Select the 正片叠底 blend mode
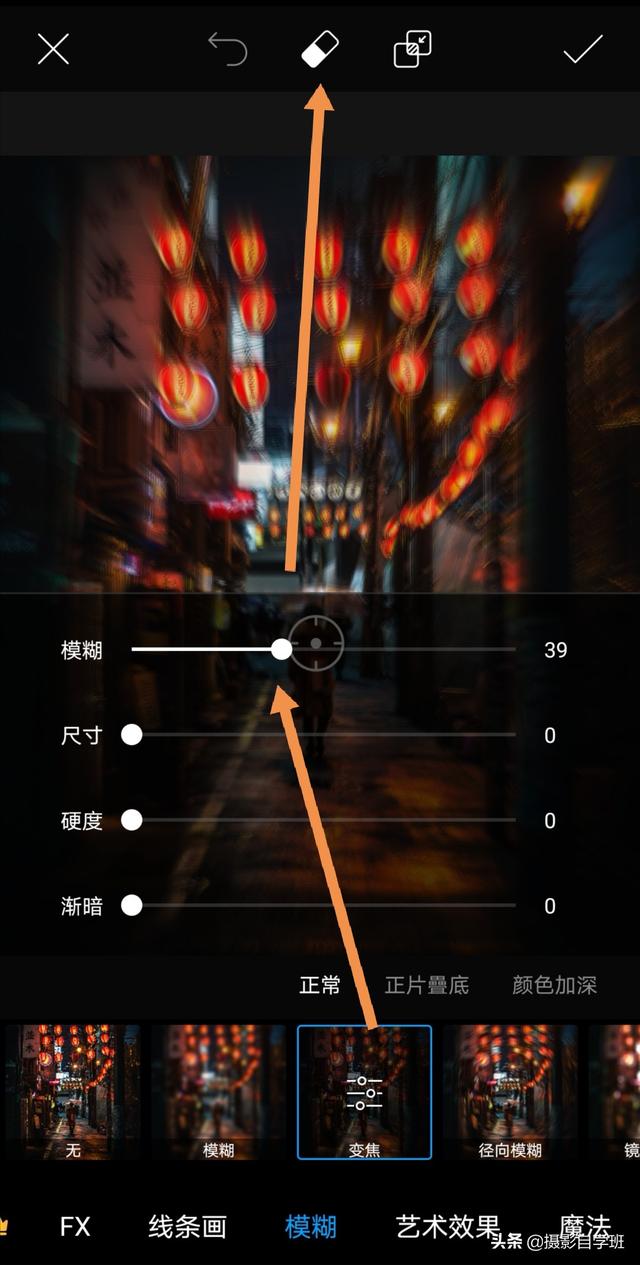The width and height of the screenshot is (640, 1265). coord(427,985)
